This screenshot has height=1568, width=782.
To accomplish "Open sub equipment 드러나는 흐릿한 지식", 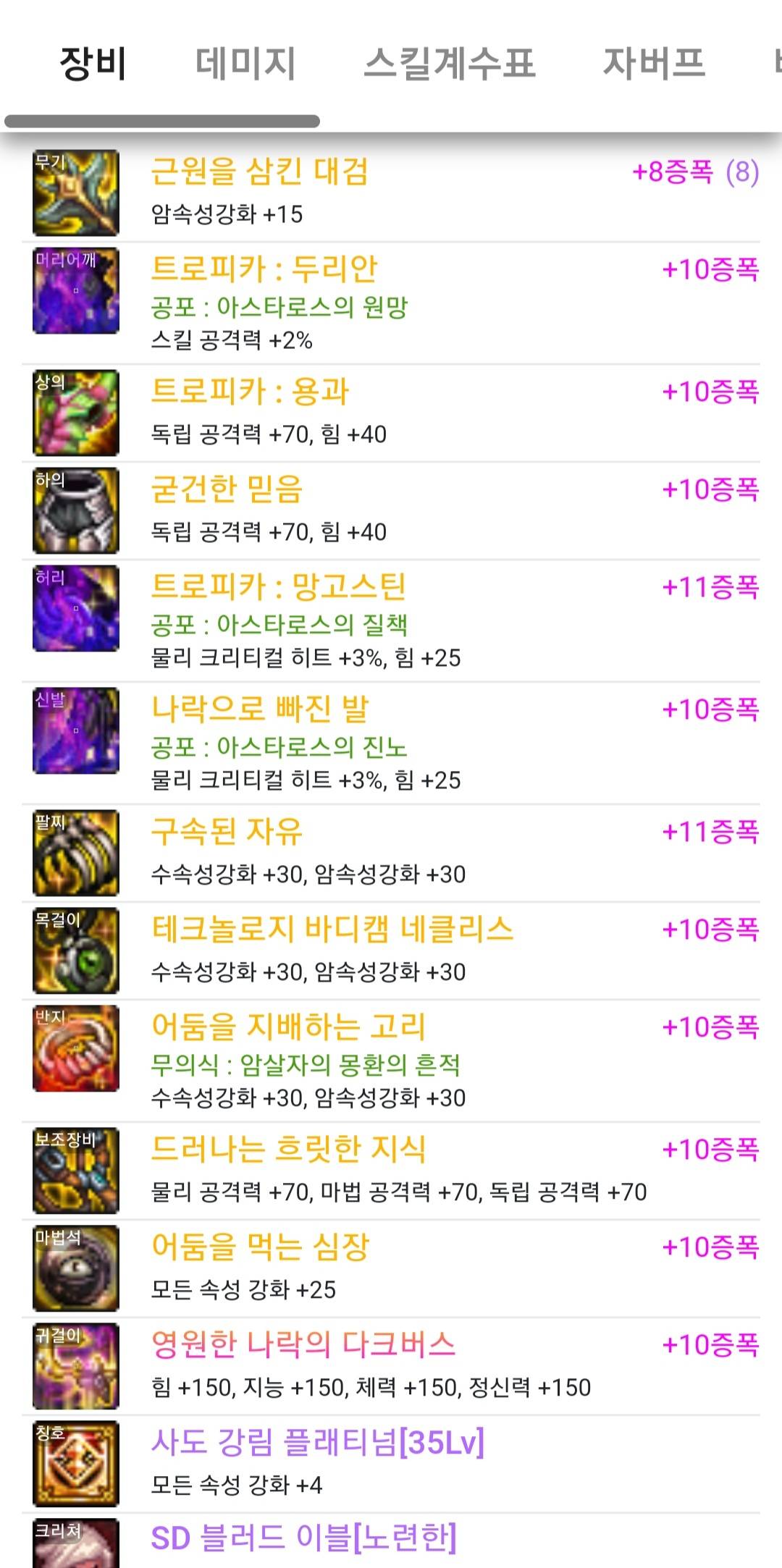I will pos(391,1171).
